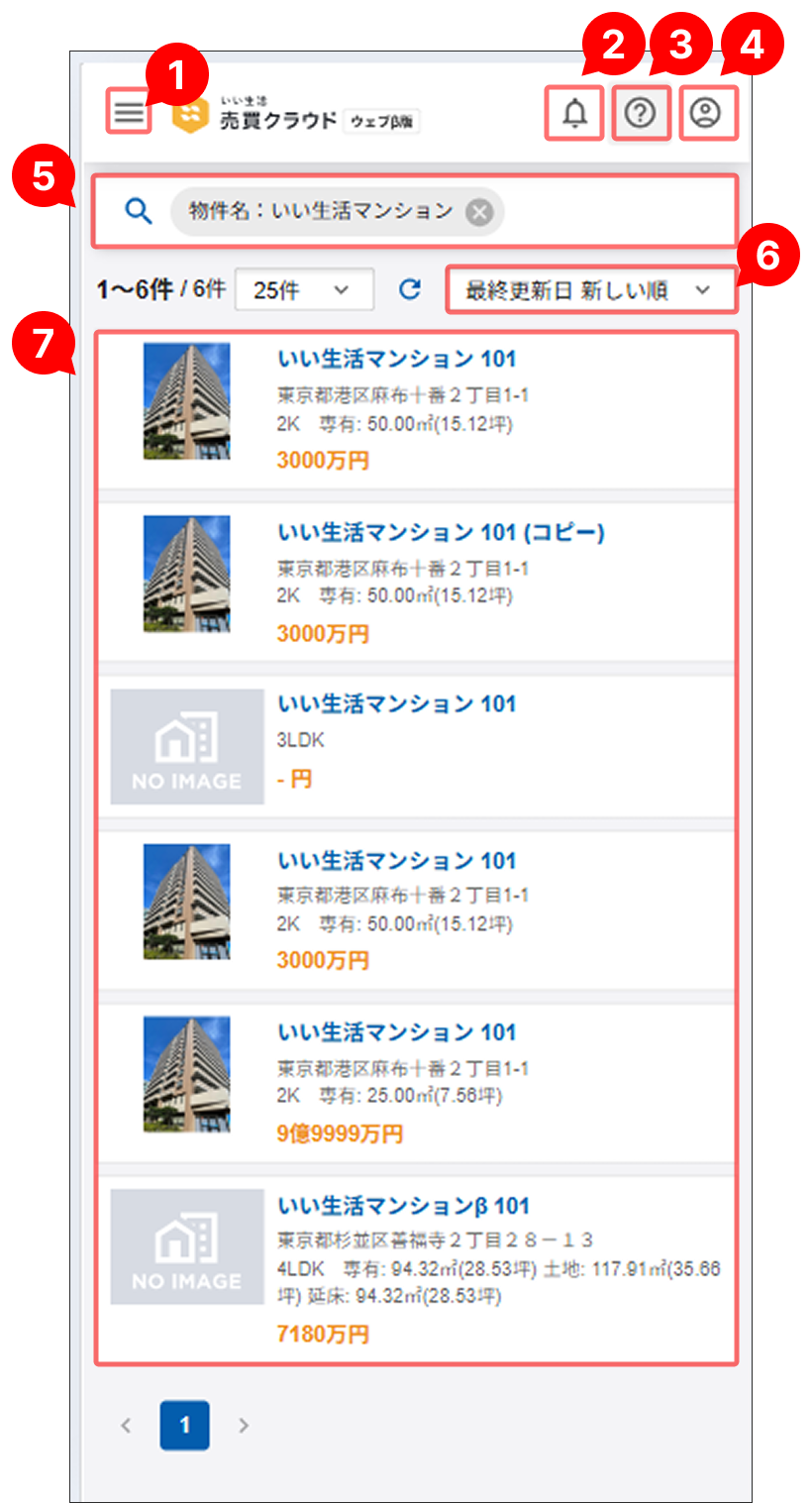The height and width of the screenshot is (1503, 812).
Task: Open the hamburger drawer menu
Action: (129, 114)
